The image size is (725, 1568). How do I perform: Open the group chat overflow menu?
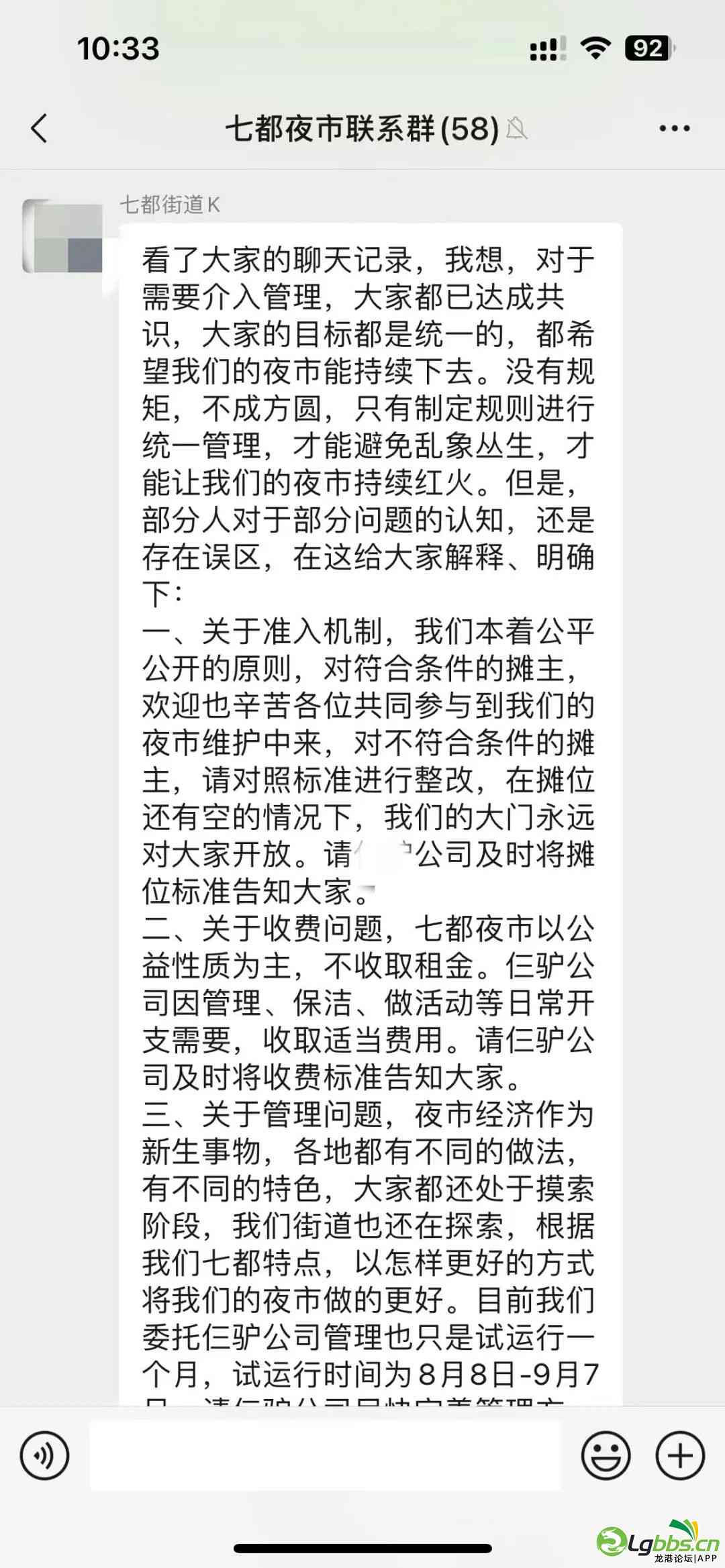tap(674, 128)
